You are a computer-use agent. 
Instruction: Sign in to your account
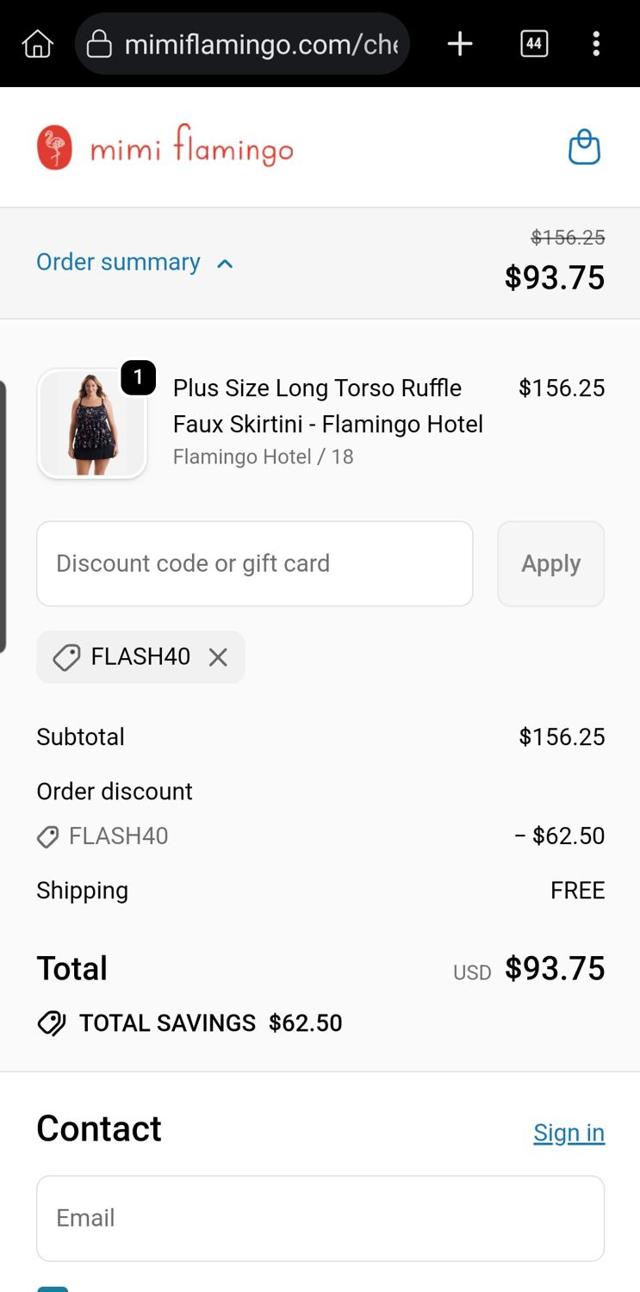[568, 1133]
